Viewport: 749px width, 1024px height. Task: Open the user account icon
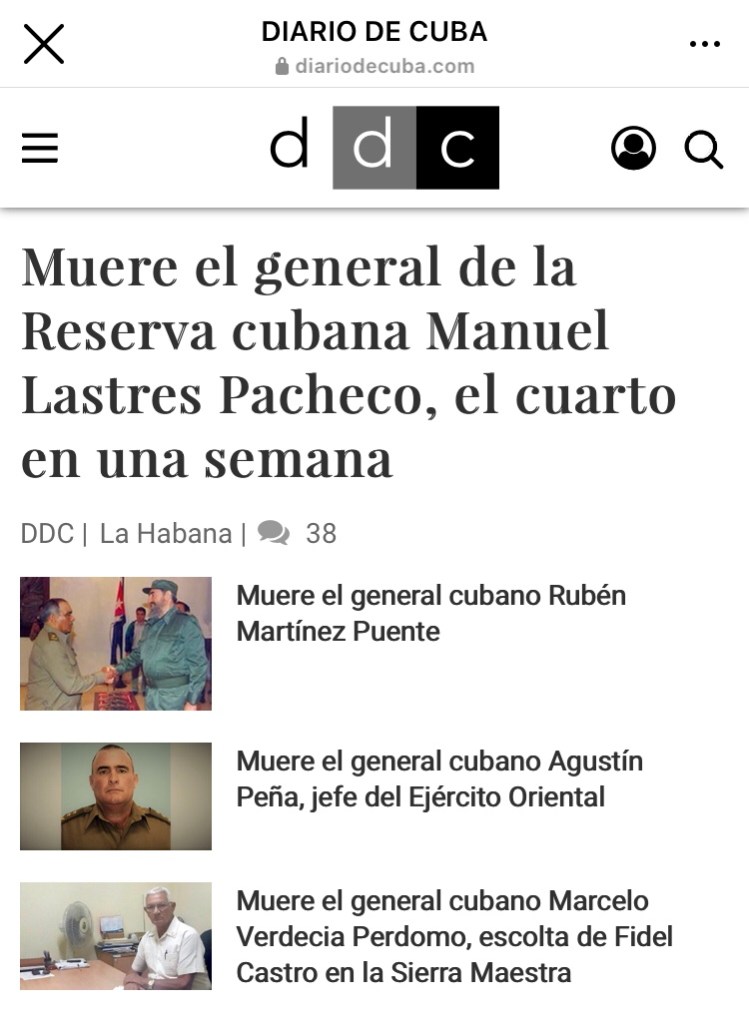coord(633,149)
